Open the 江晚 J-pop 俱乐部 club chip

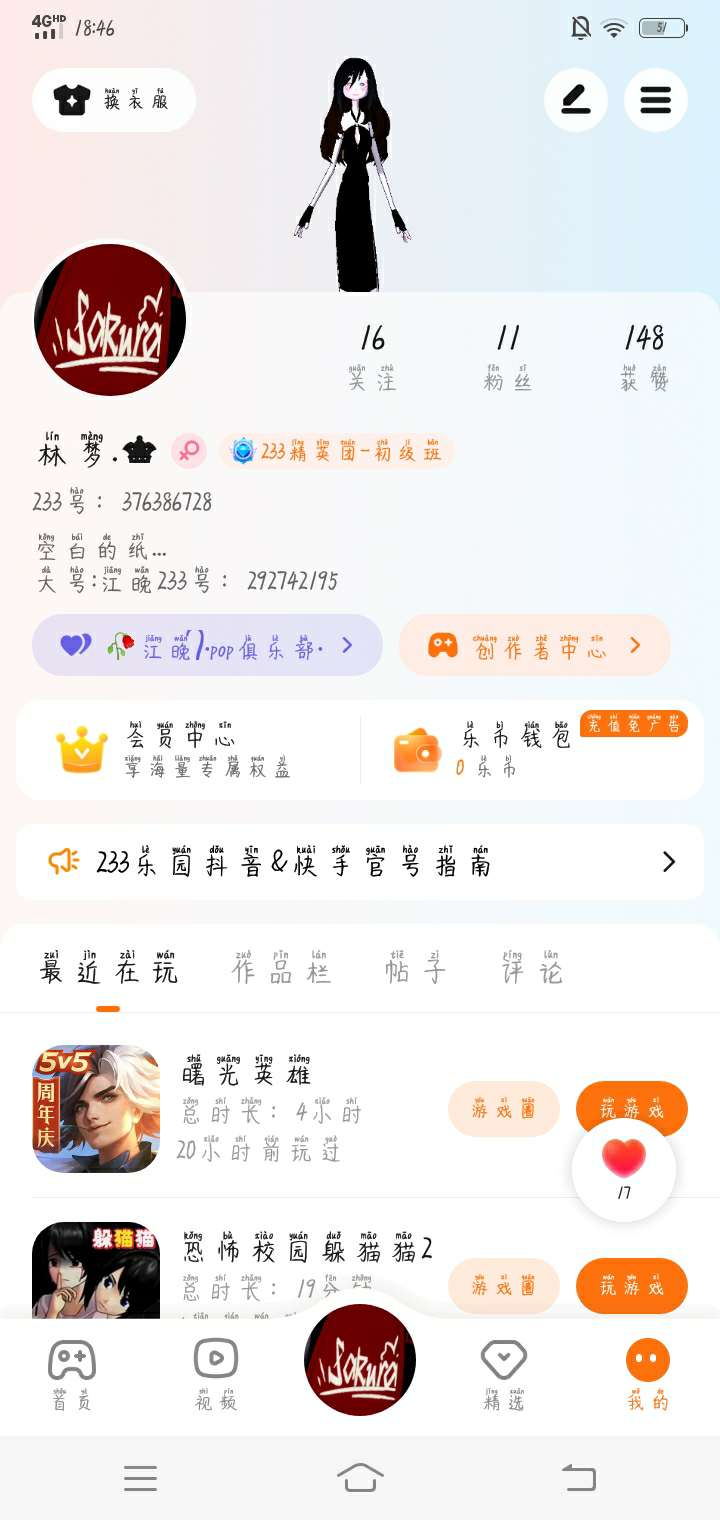tap(207, 645)
